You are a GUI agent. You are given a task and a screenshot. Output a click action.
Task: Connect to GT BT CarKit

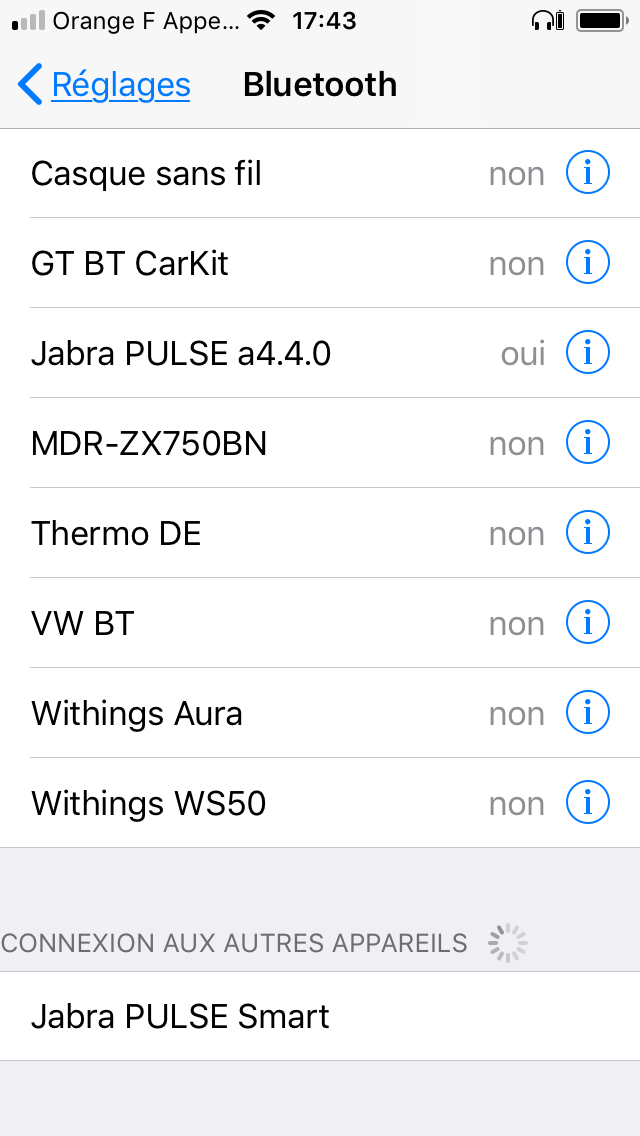(320, 263)
